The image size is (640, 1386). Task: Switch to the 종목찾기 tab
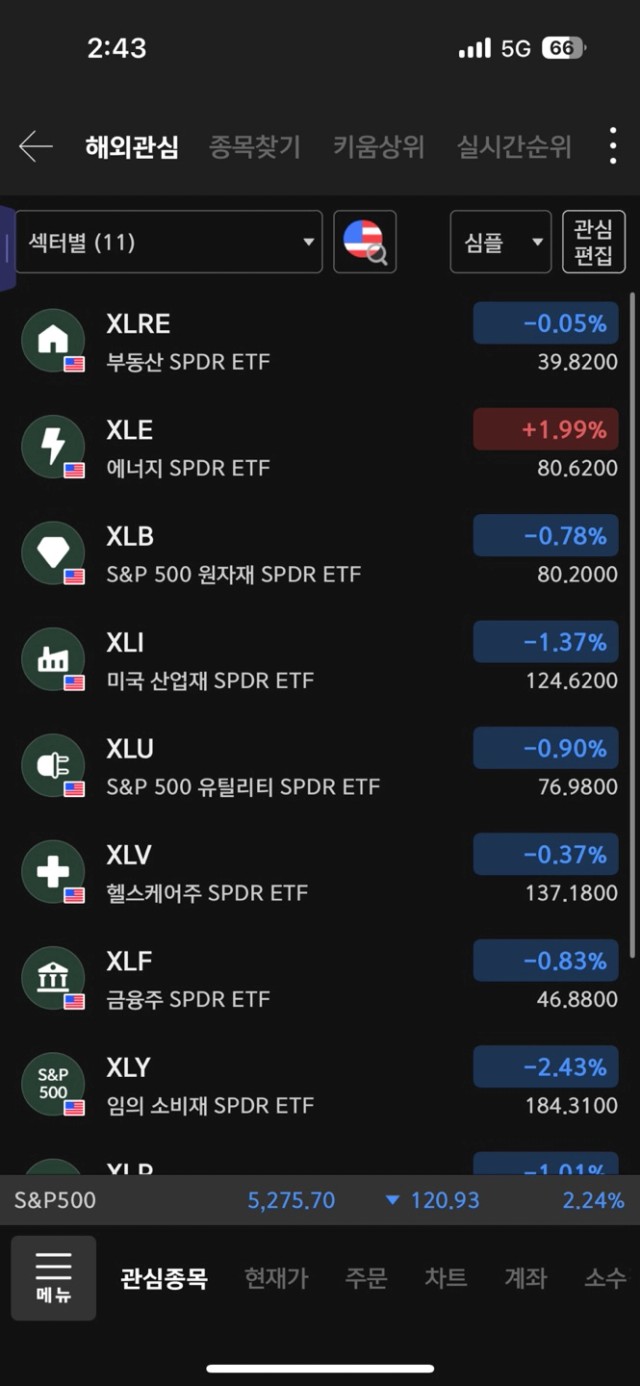[255, 147]
